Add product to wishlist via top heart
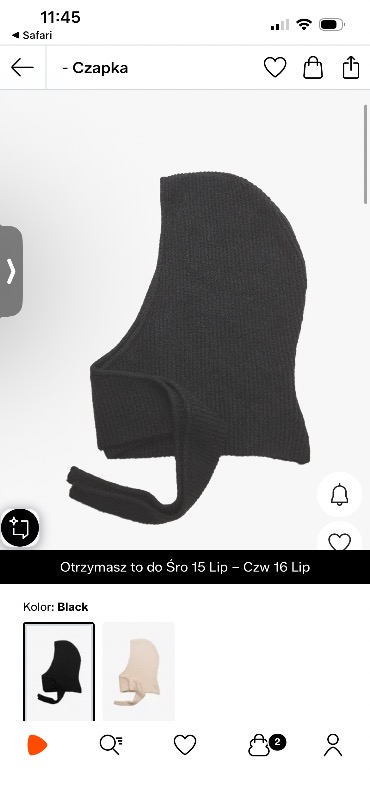 275,67
